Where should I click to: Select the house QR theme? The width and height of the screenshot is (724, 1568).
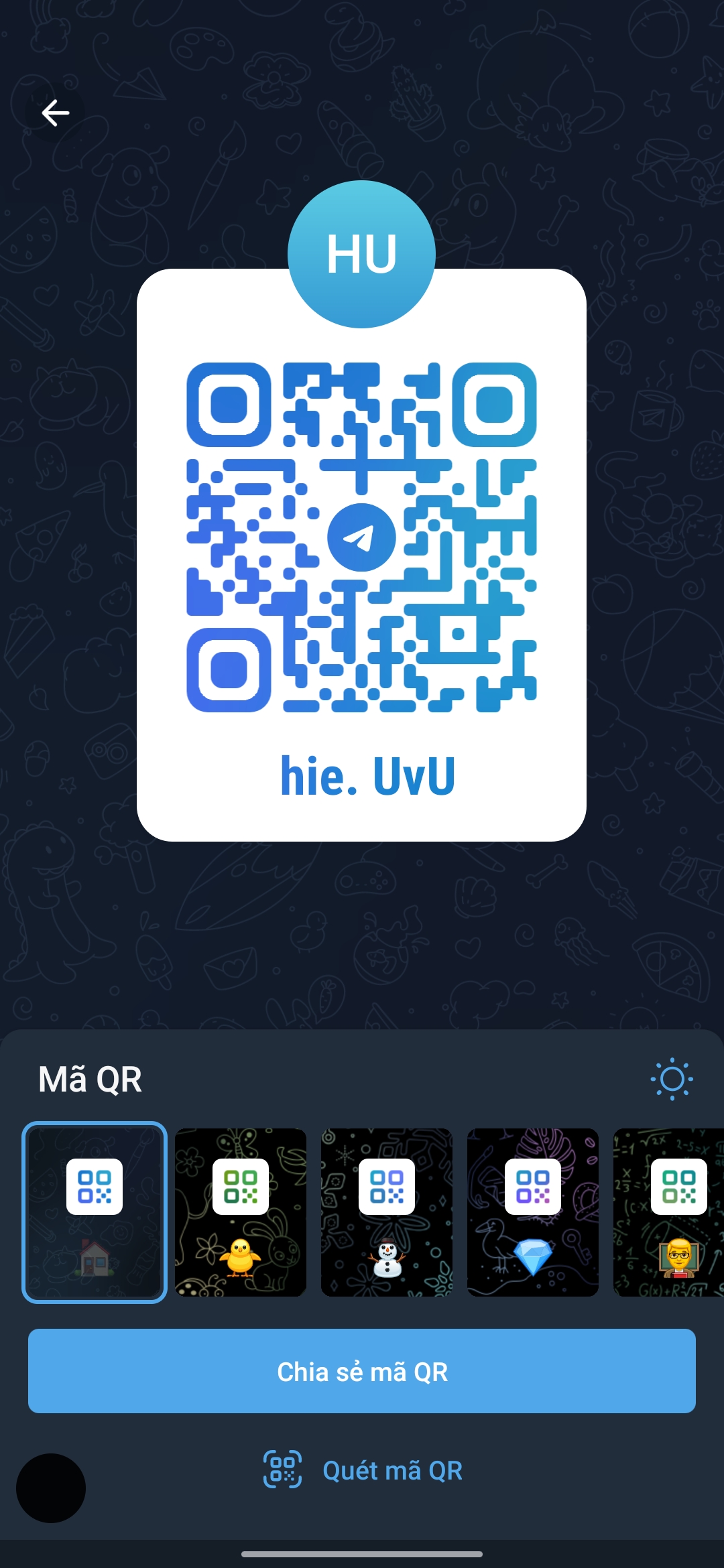(95, 1212)
